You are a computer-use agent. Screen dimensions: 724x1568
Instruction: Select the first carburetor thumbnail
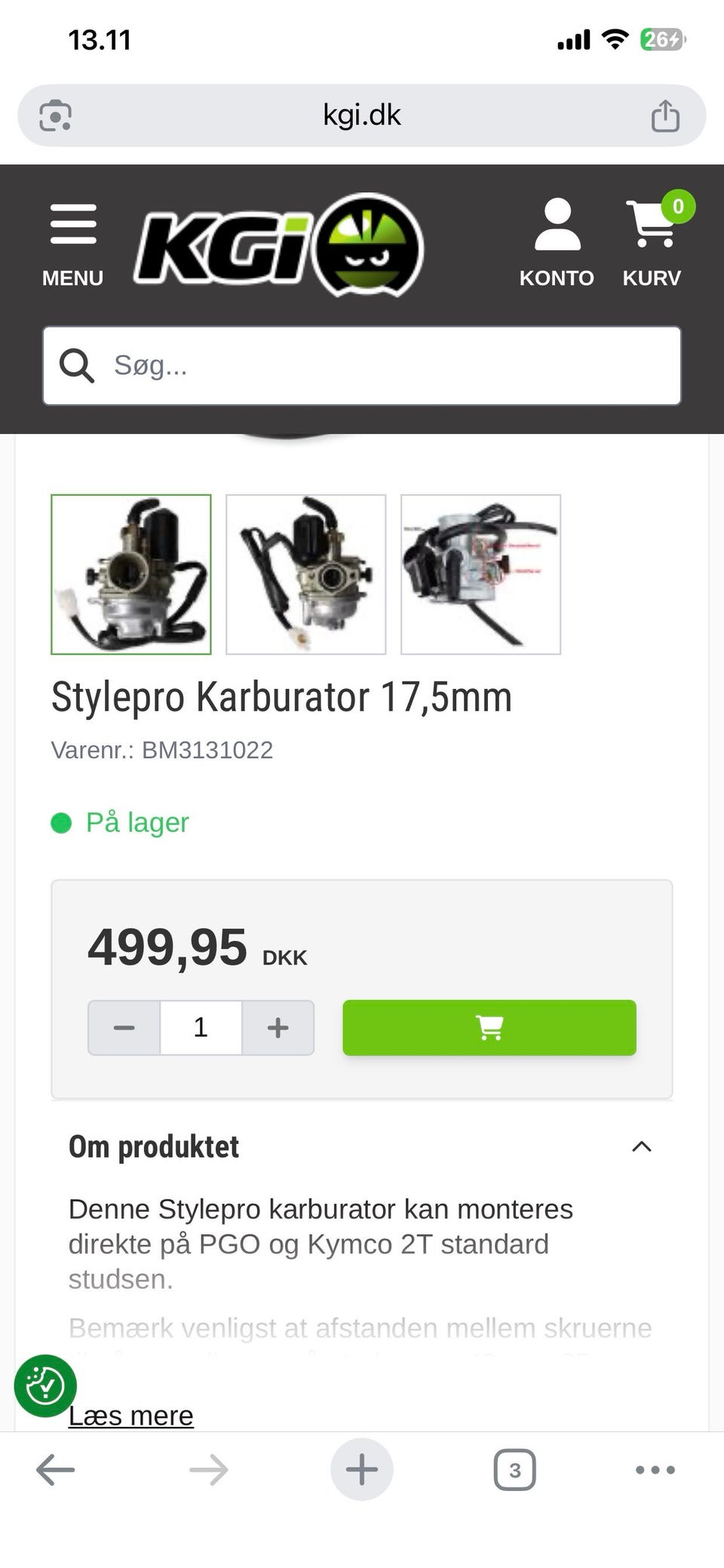(x=131, y=574)
